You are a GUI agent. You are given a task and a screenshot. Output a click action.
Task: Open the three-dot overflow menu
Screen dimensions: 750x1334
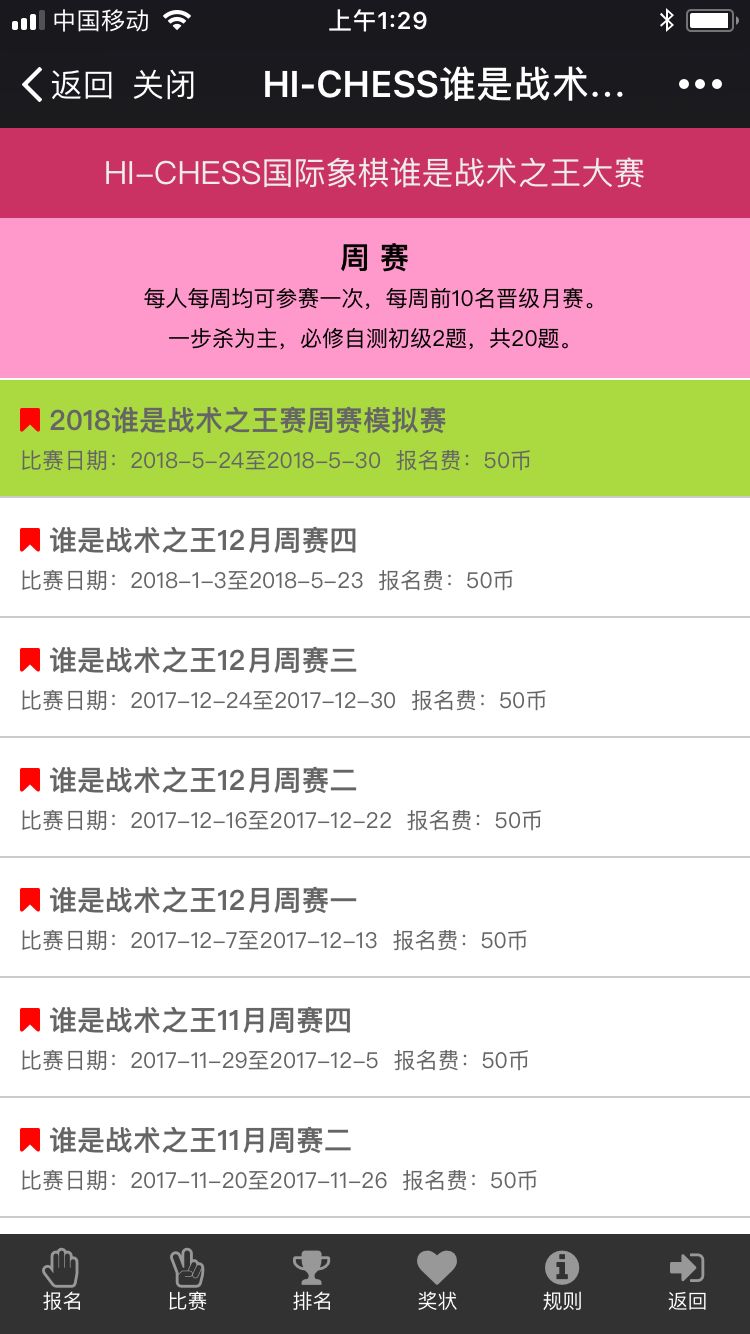pyautogui.click(x=700, y=85)
